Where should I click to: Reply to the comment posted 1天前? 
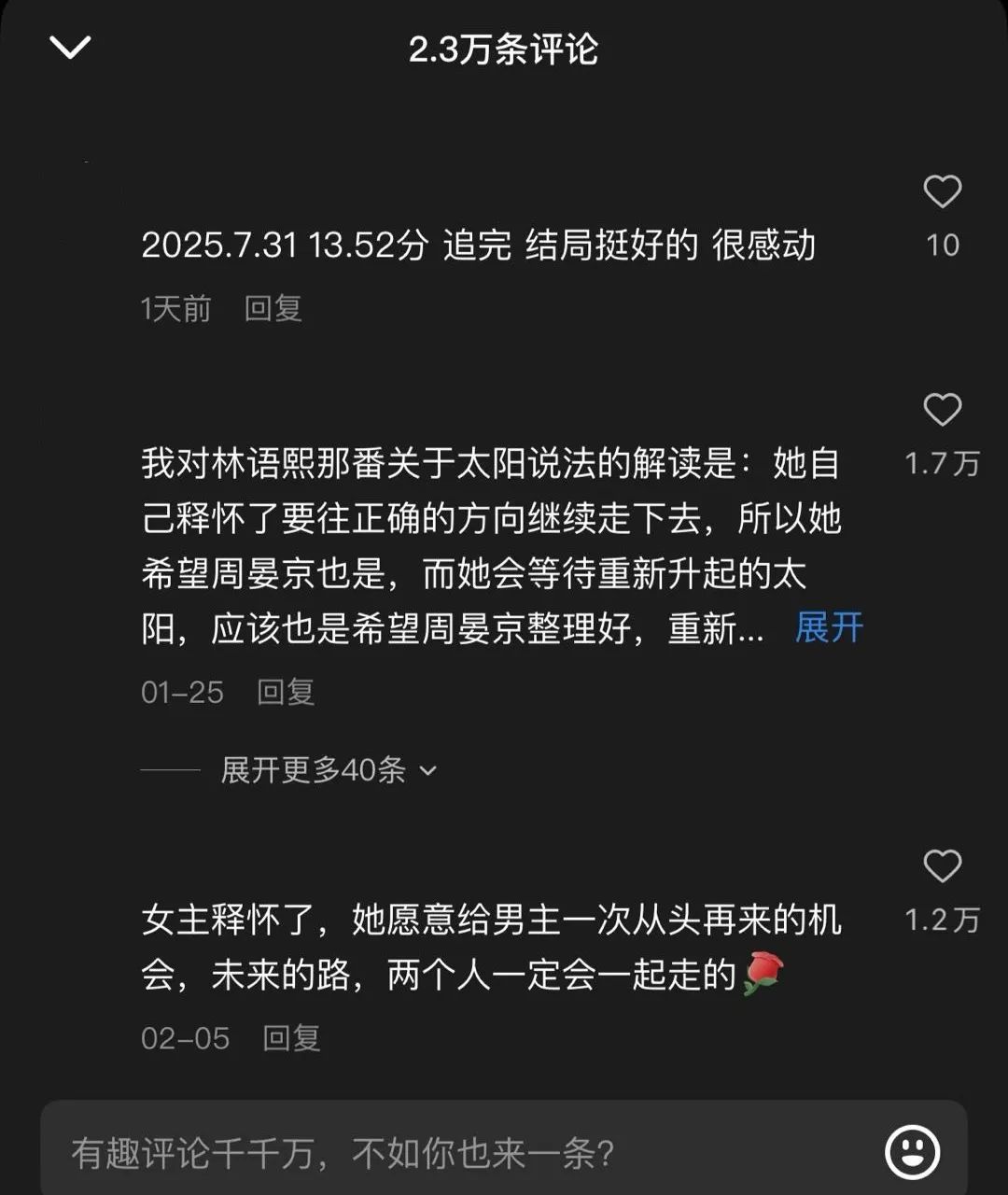pyautogui.click(x=273, y=308)
